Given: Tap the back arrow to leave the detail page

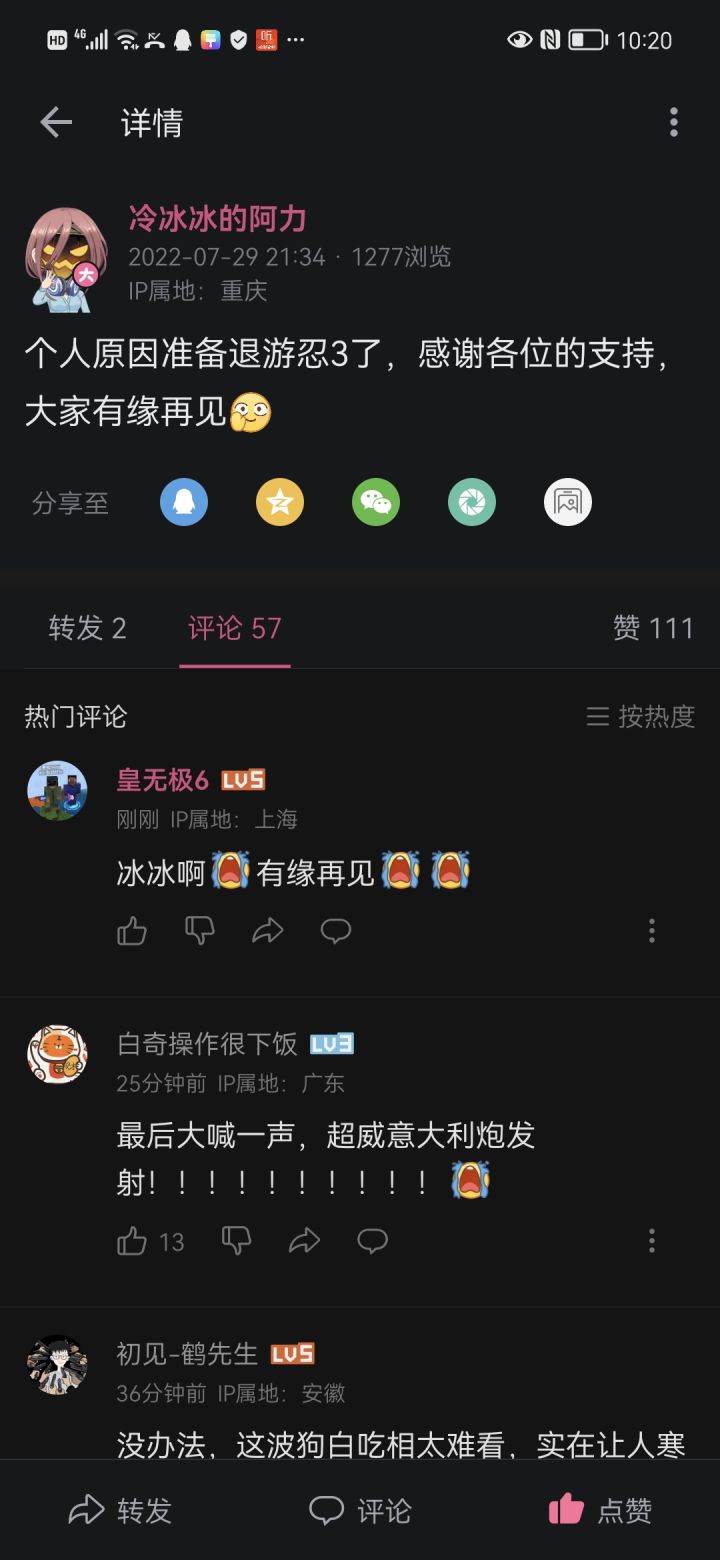Looking at the screenshot, I should (x=57, y=122).
